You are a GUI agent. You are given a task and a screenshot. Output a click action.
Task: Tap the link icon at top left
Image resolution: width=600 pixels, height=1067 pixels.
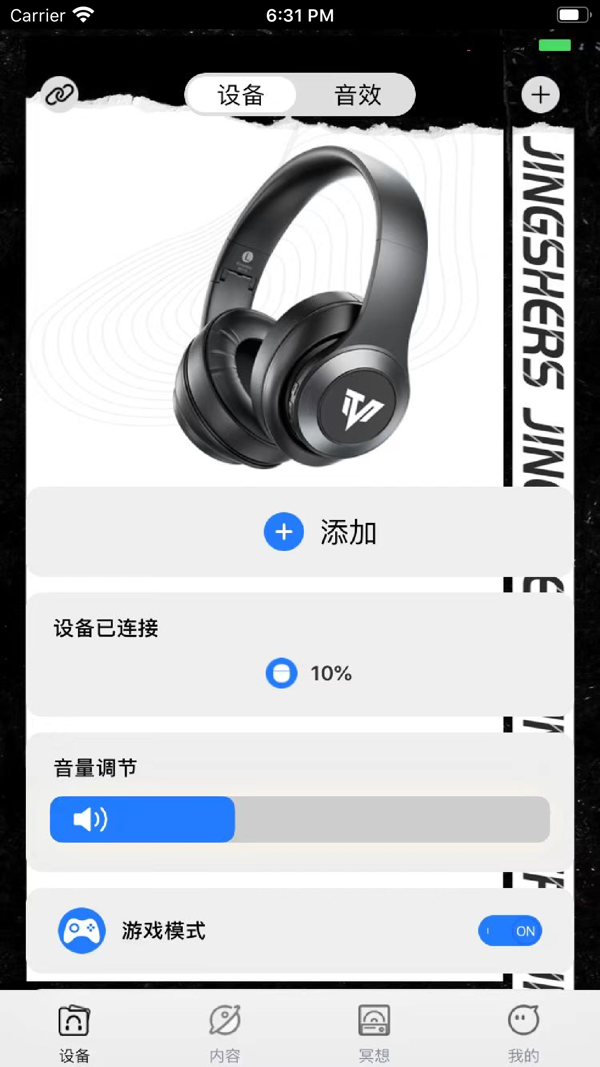60,95
